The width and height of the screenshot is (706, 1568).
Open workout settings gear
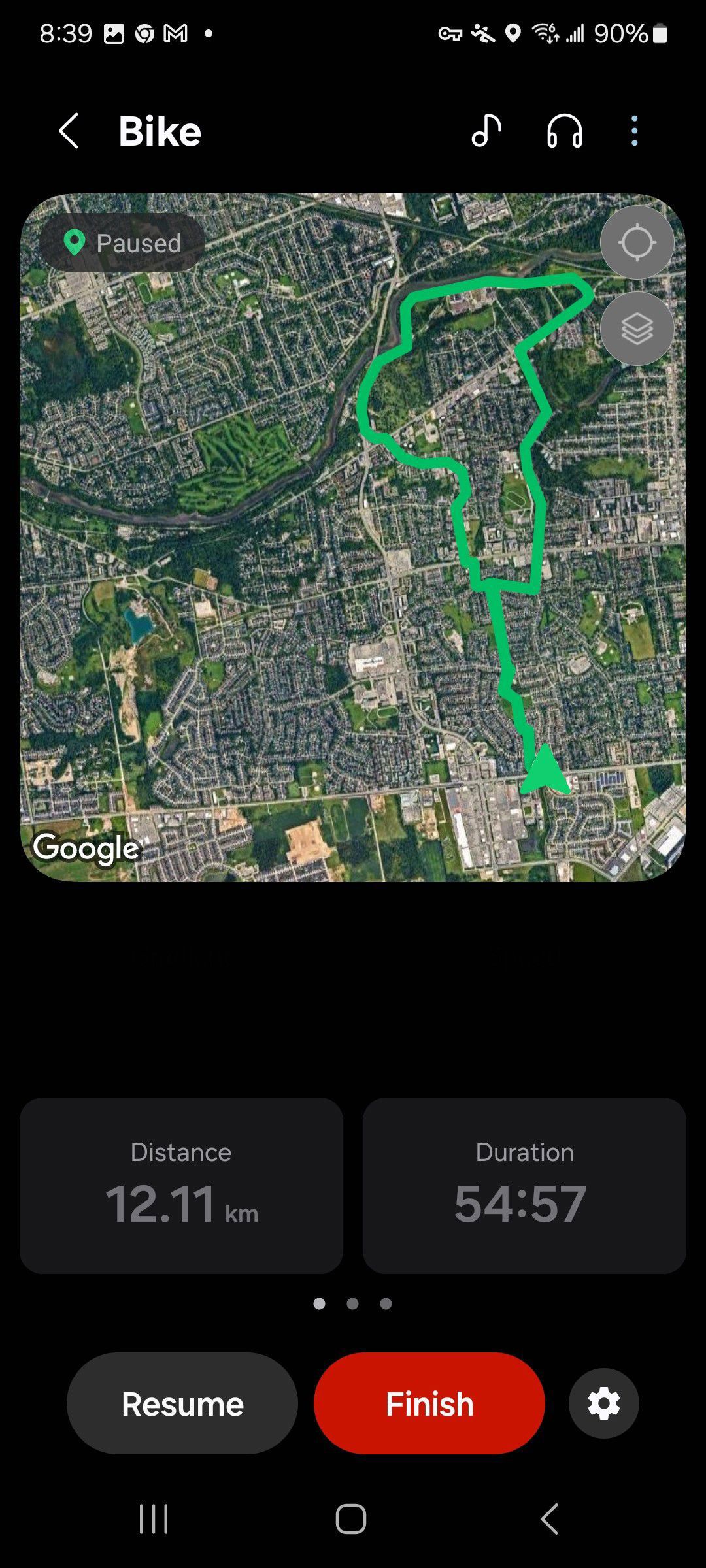point(603,1403)
